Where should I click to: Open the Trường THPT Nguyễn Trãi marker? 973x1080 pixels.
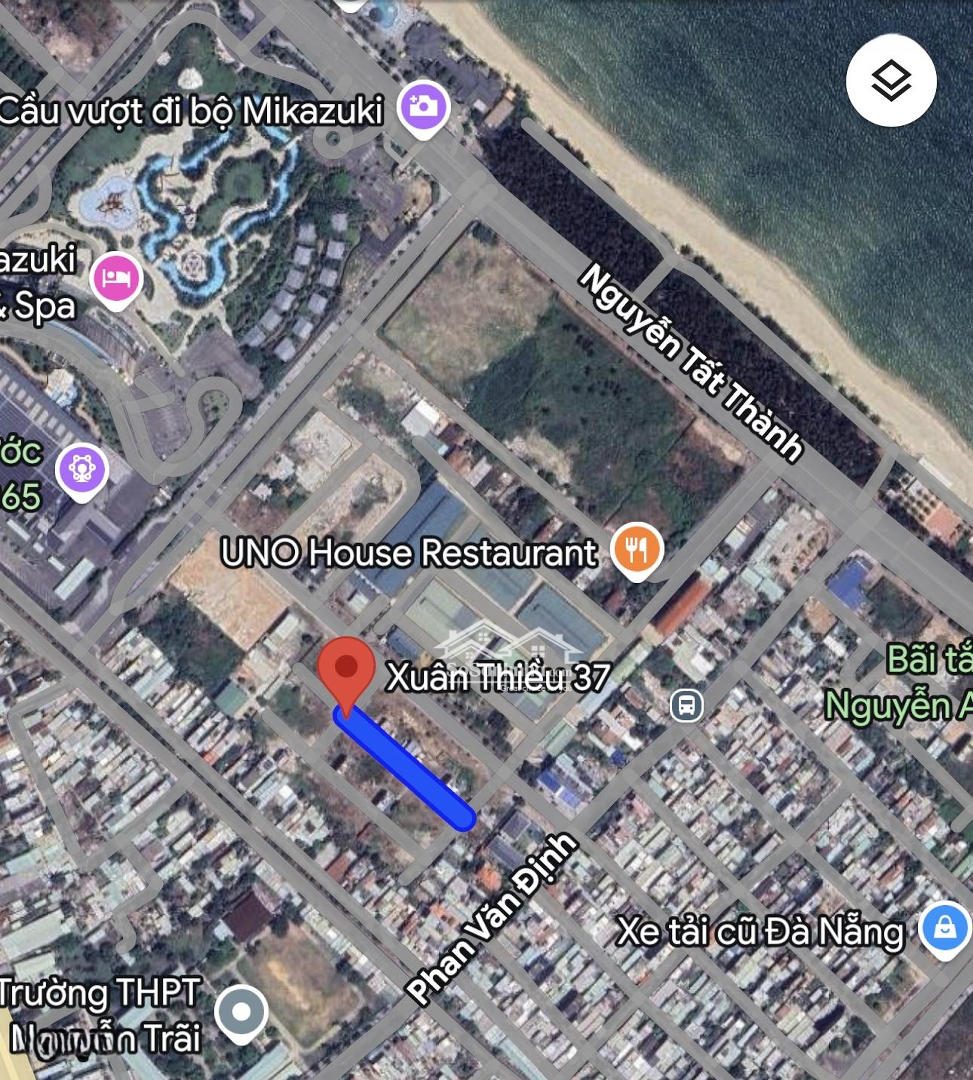(241, 1013)
